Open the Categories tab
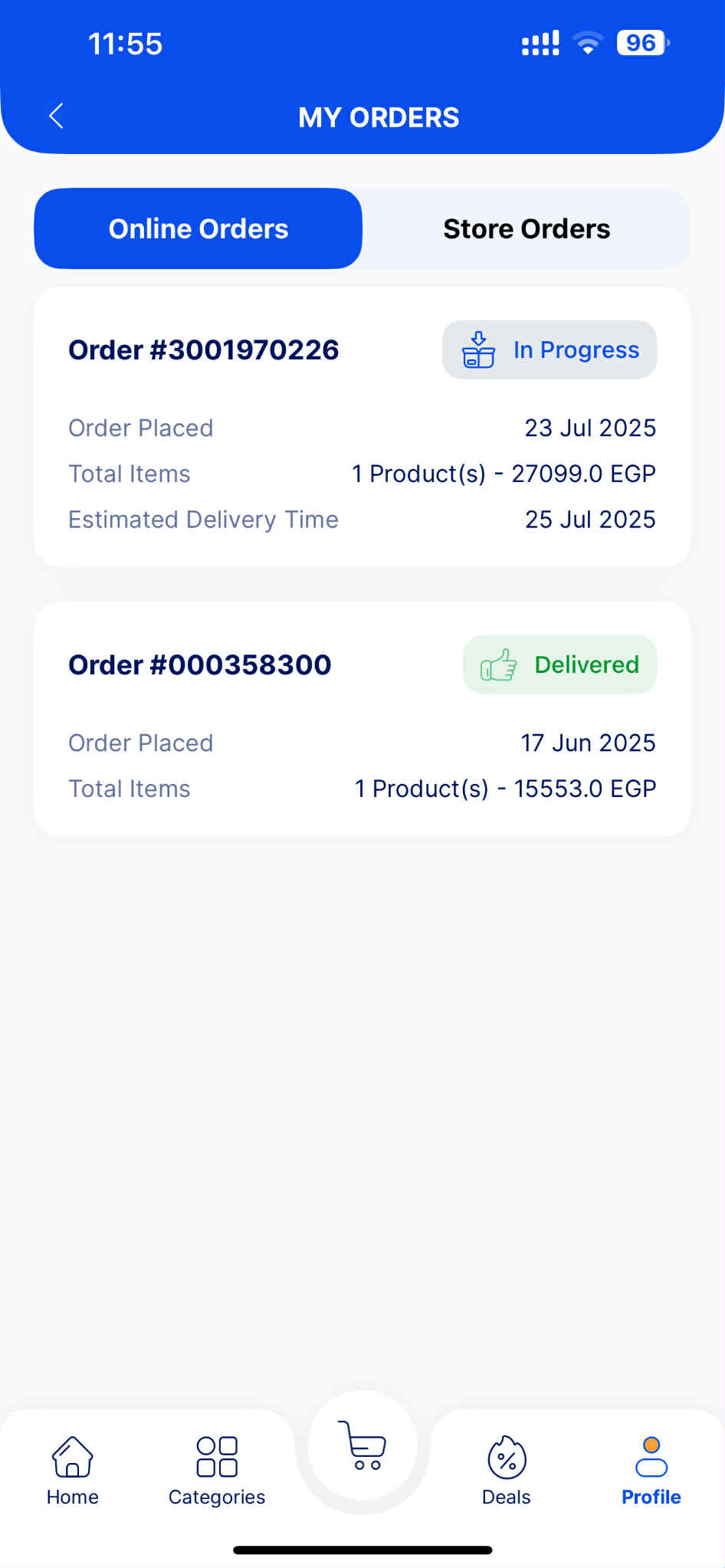The height and width of the screenshot is (1568, 725). click(x=217, y=1471)
